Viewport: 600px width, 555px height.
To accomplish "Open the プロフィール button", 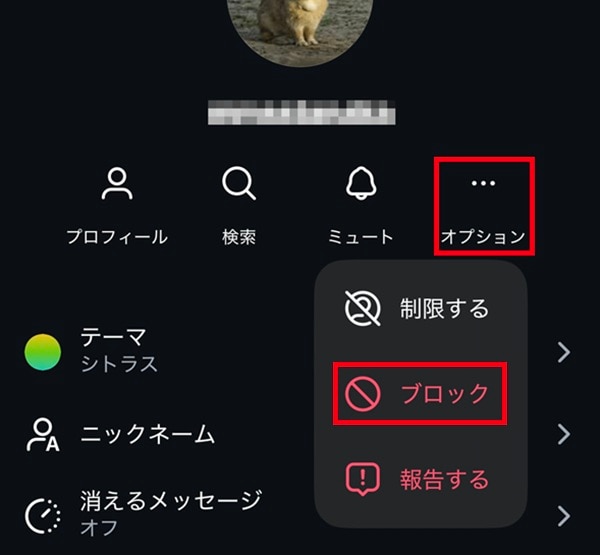I will [x=116, y=205].
